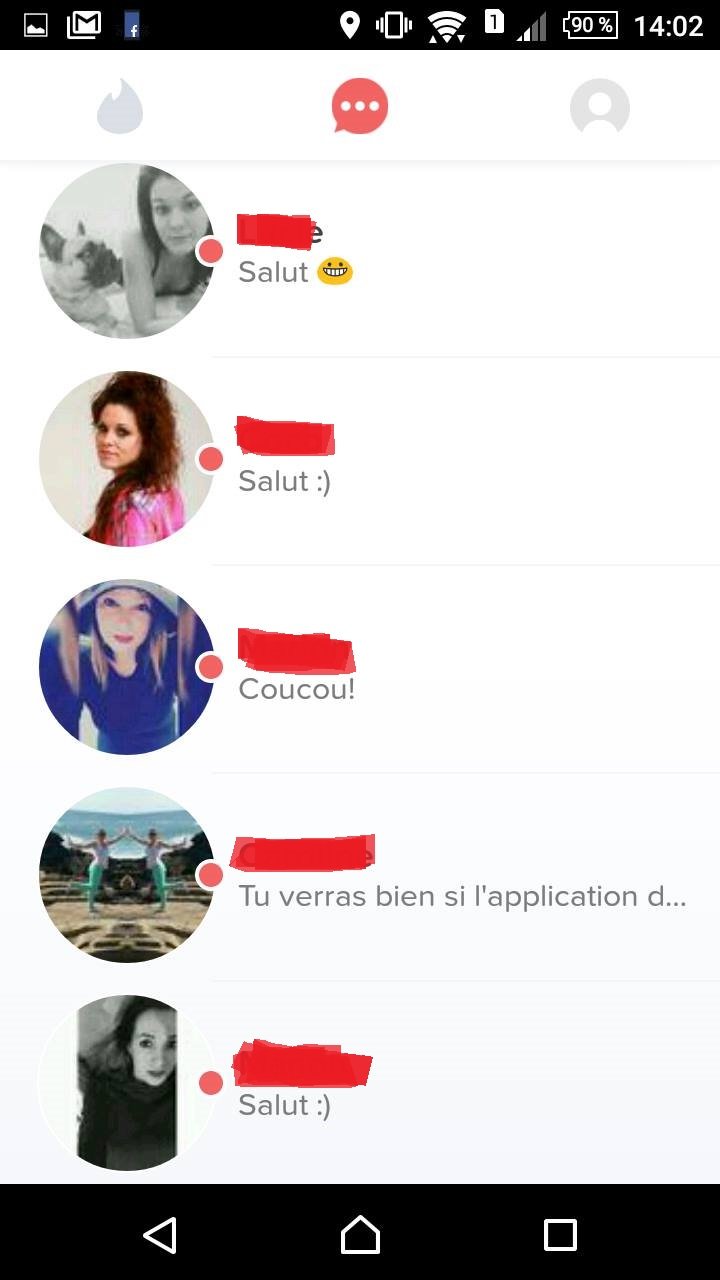
Task: Switch to the flame discovery tab
Action: coord(120,106)
